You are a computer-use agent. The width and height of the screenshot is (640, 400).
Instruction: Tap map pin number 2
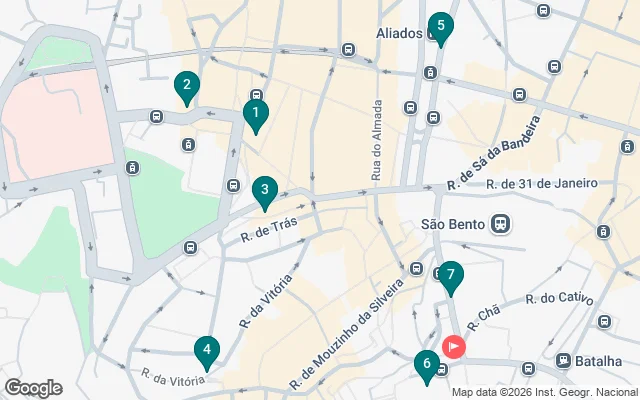[x=185, y=86]
